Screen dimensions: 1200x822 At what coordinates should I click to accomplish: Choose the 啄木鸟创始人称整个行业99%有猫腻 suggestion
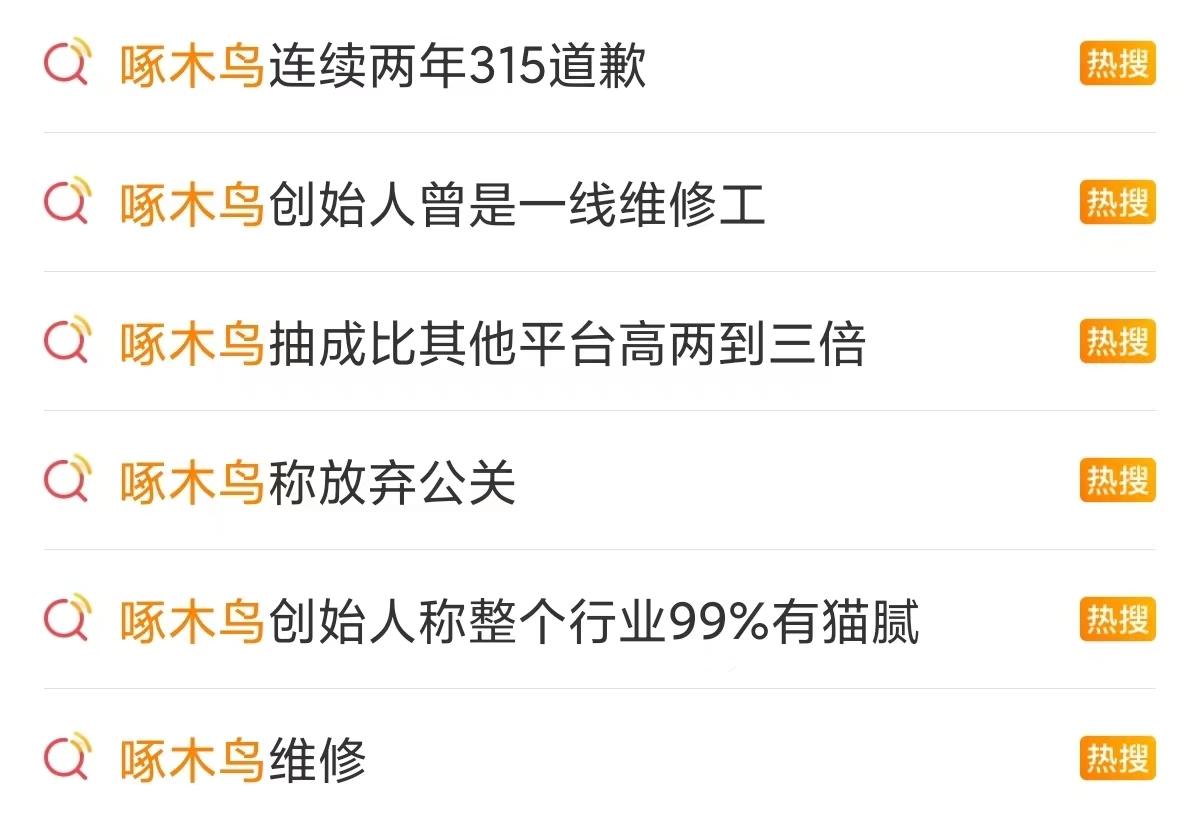click(x=519, y=623)
